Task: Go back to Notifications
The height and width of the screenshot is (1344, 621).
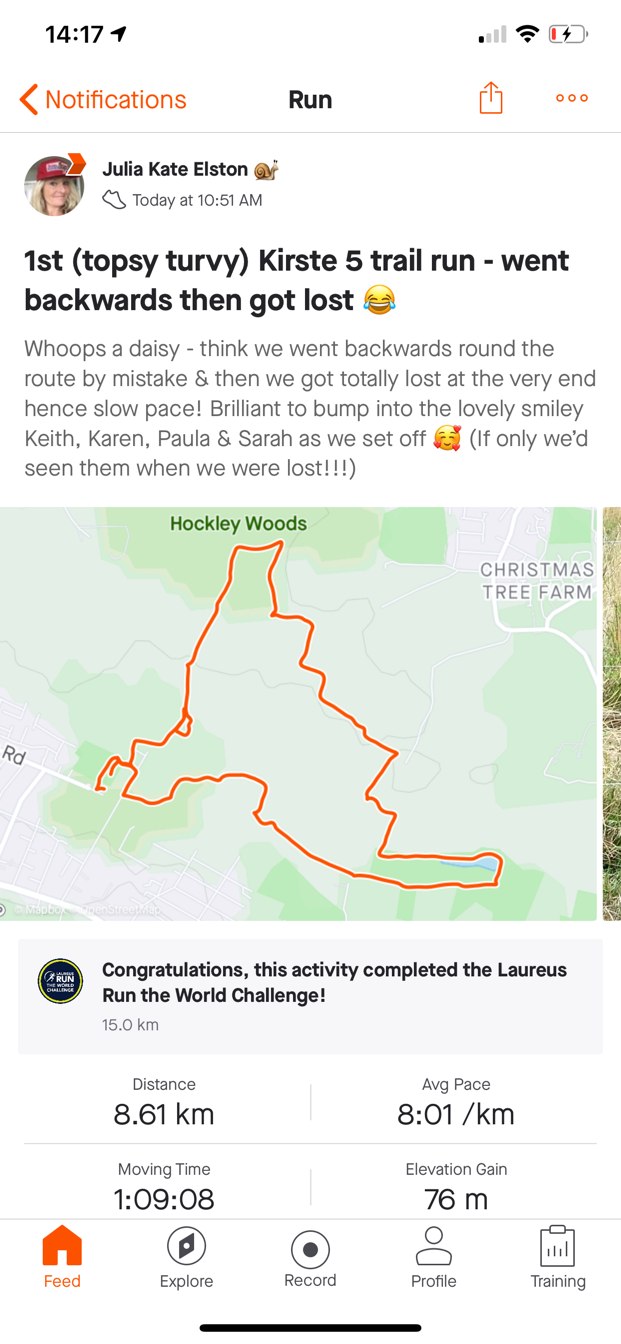Action: (x=102, y=100)
